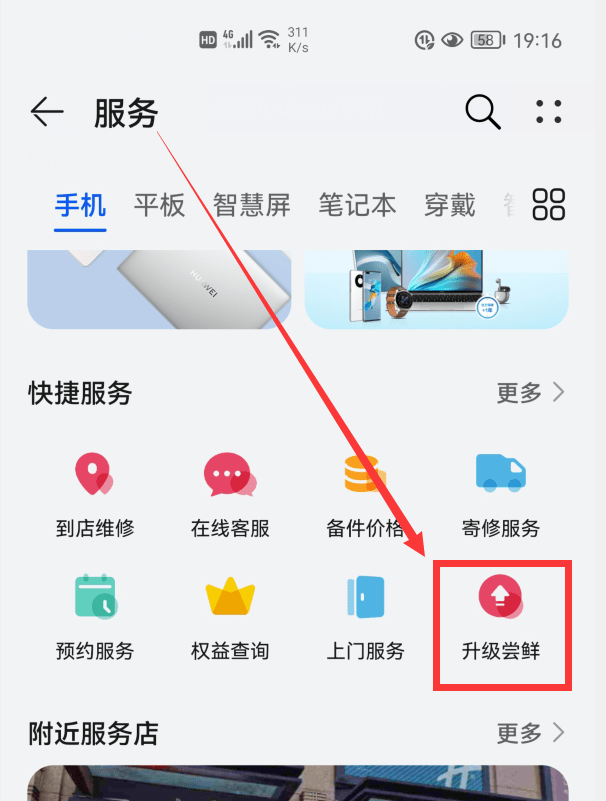Image resolution: width=606 pixels, height=801 pixels.
Task: Open the search magnifier icon
Action: pyautogui.click(x=483, y=112)
